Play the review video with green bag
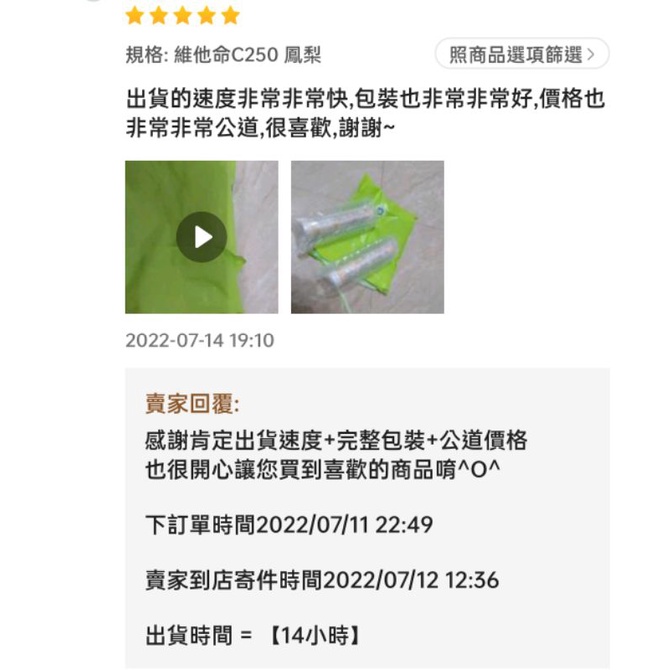Viewport: 670px width, 670px height. [x=202, y=237]
